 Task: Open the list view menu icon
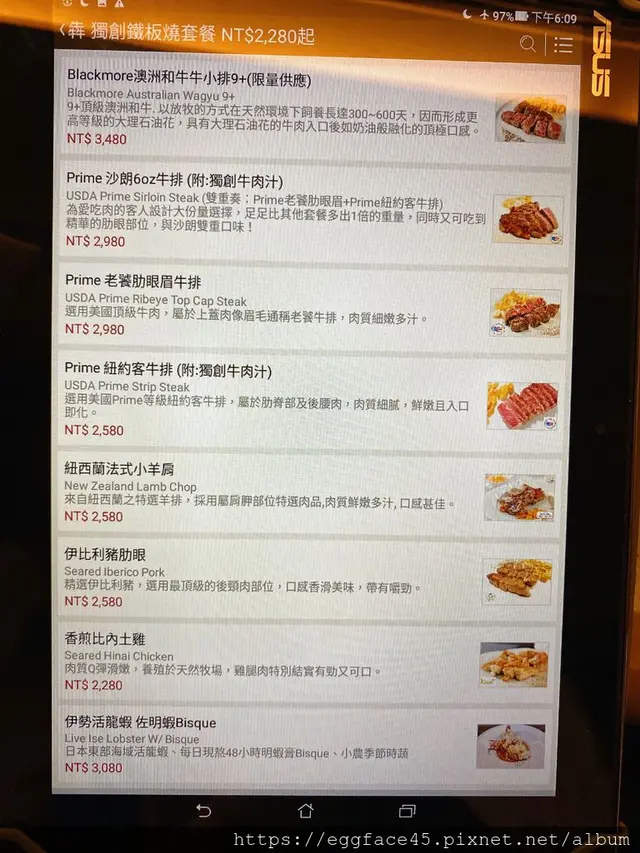(564, 45)
